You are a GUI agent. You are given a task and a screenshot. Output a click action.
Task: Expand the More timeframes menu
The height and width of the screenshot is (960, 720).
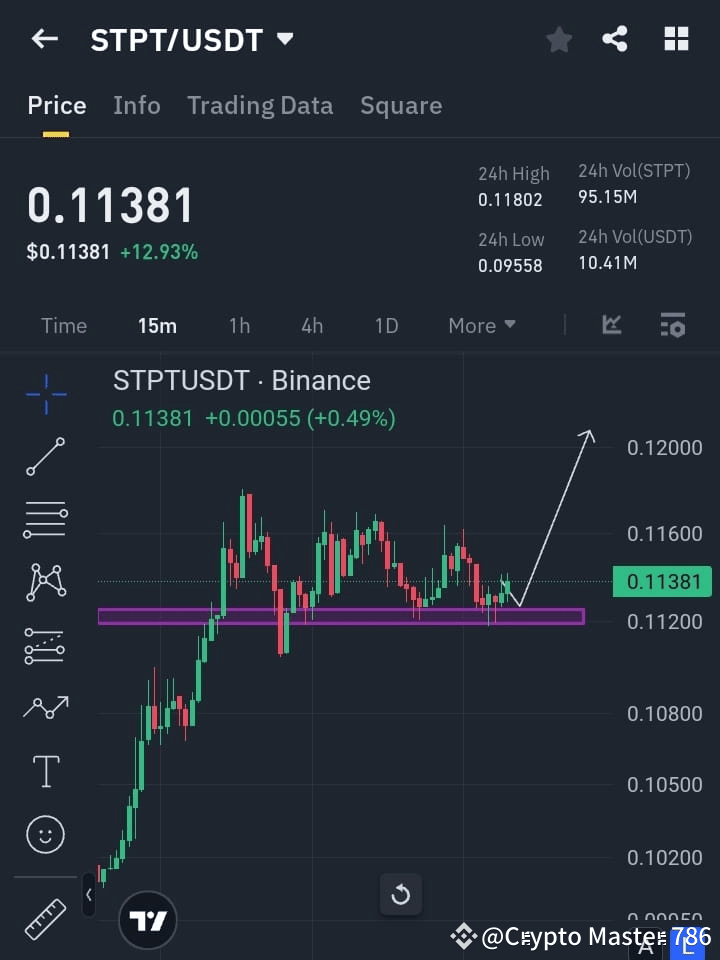click(x=481, y=325)
